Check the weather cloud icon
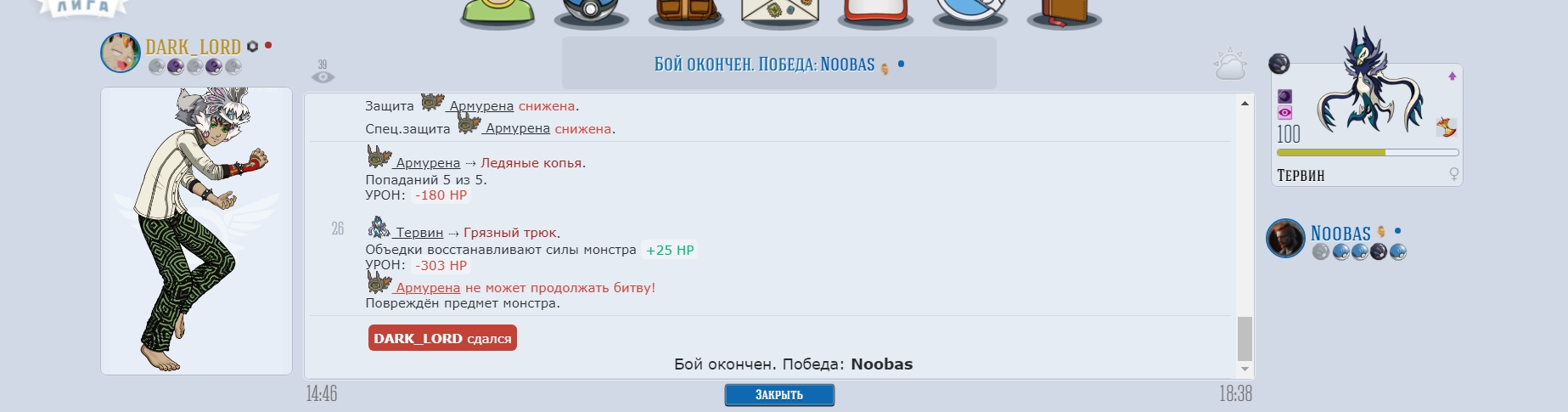The image size is (1568, 412). coord(1229,65)
